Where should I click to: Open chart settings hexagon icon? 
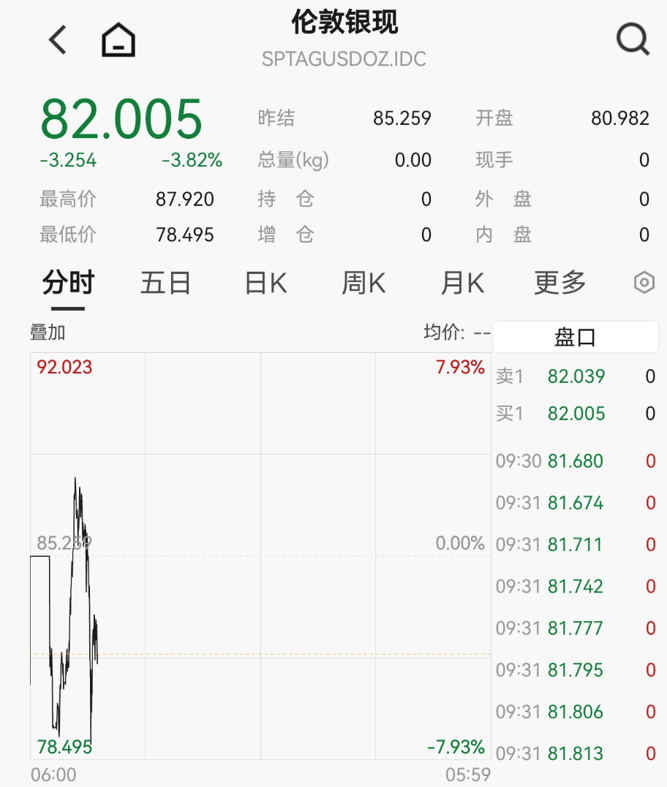[644, 283]
